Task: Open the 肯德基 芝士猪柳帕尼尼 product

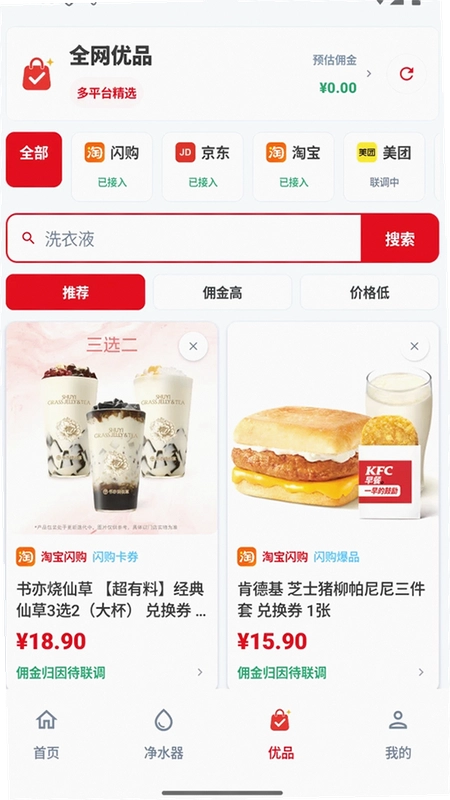Action: [x=333, y=505]
